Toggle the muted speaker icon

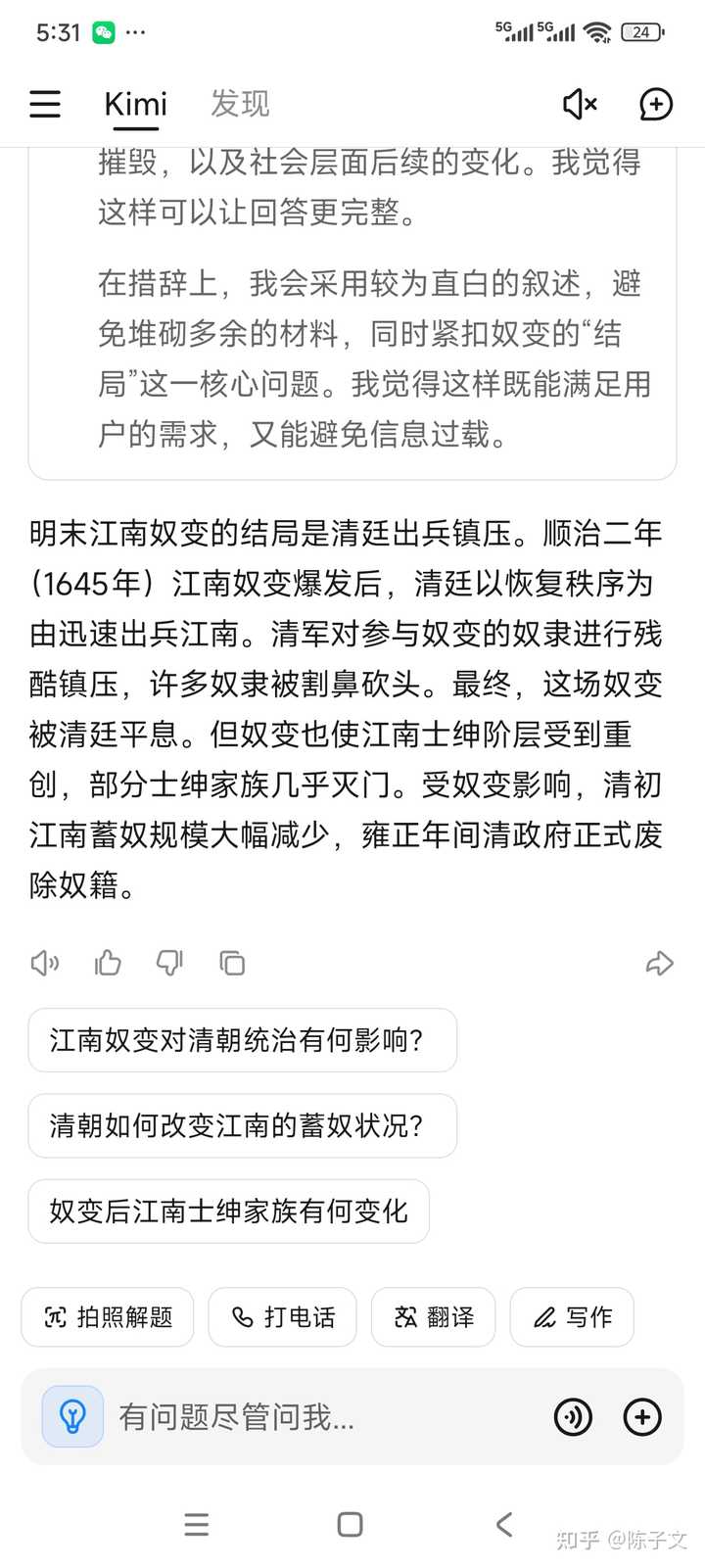click(580, 104)
